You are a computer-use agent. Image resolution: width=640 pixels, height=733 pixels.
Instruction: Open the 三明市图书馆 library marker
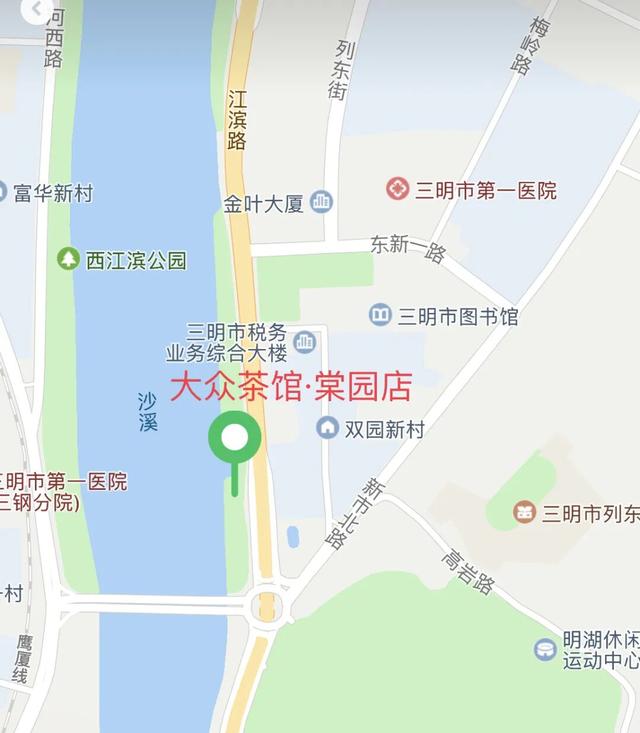coord(380,316)
